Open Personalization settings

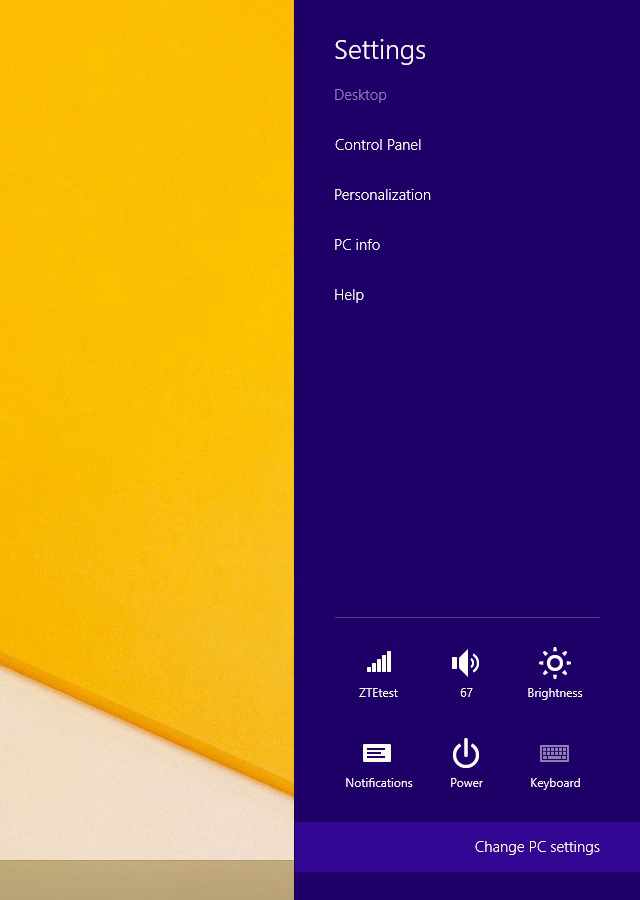point(382,195)
